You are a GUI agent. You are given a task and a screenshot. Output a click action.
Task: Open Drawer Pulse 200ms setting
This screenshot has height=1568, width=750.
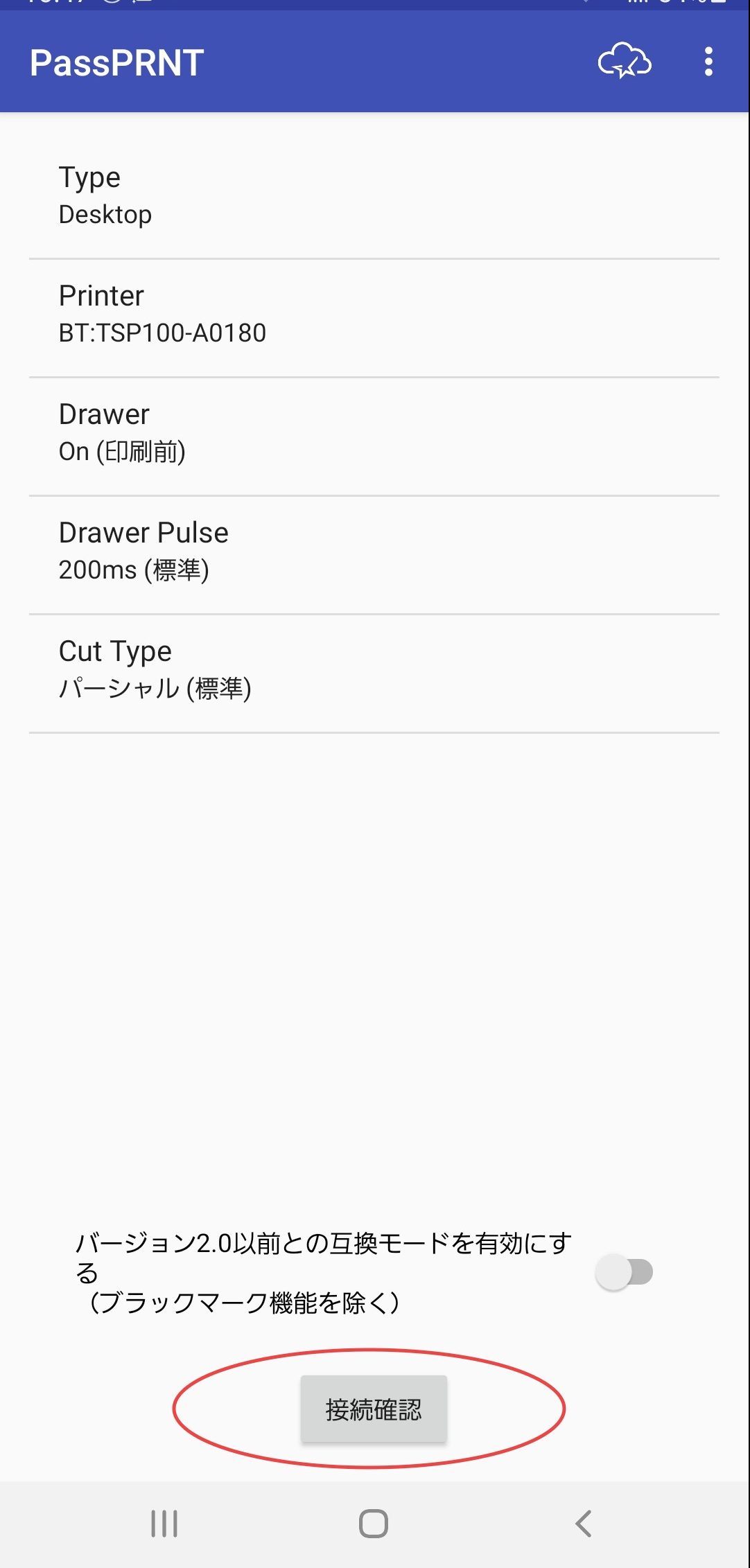coord(374,556)
